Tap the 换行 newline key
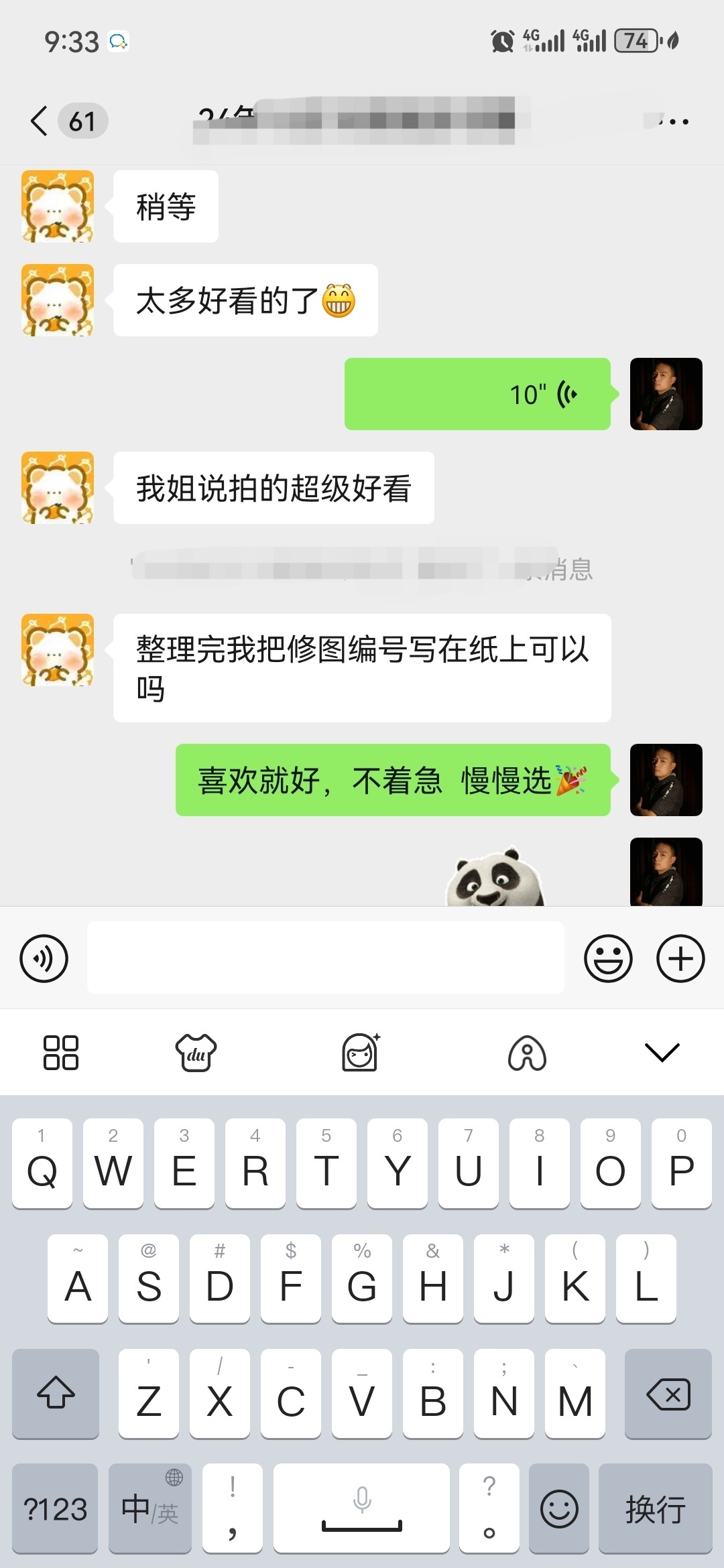Viewport: 724px width, 1568px height. pyautogui.click(x=656, y=1509)
